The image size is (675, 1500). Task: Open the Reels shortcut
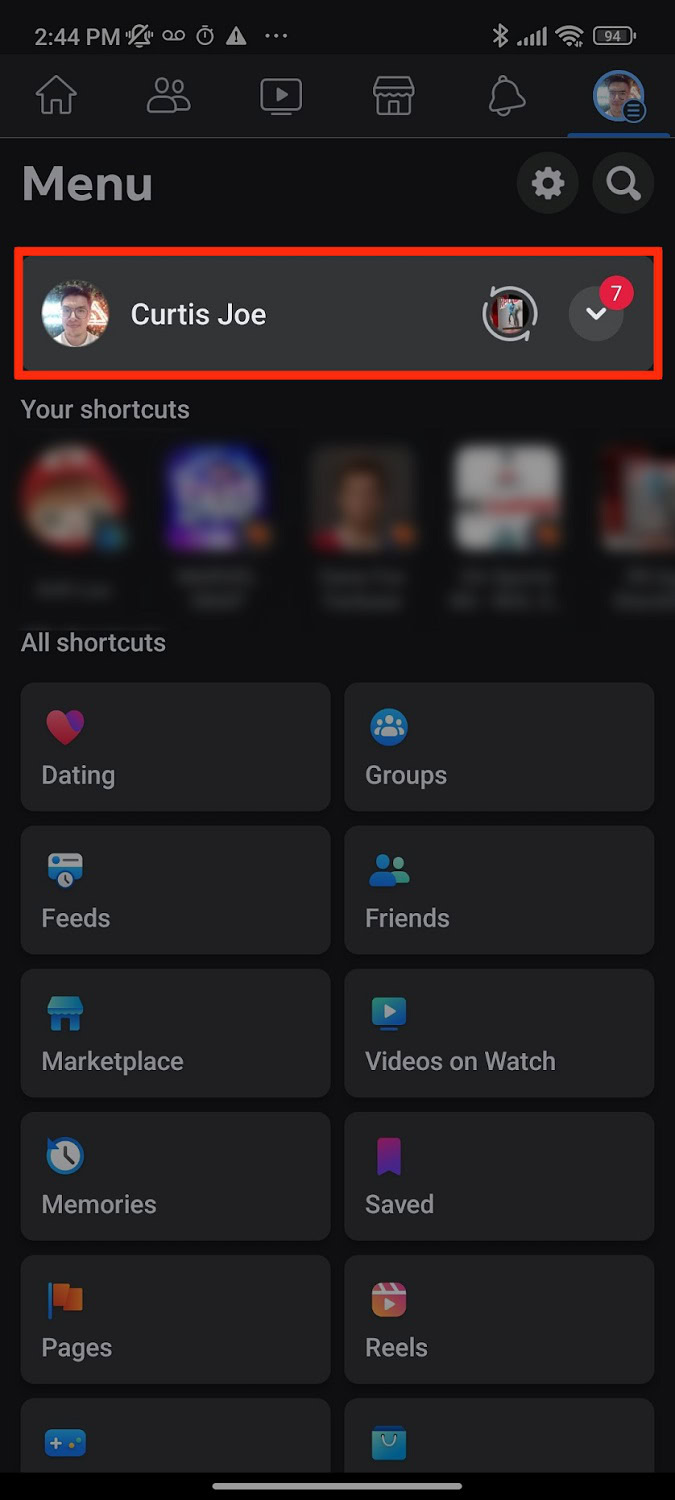(x=499, y=1319)
